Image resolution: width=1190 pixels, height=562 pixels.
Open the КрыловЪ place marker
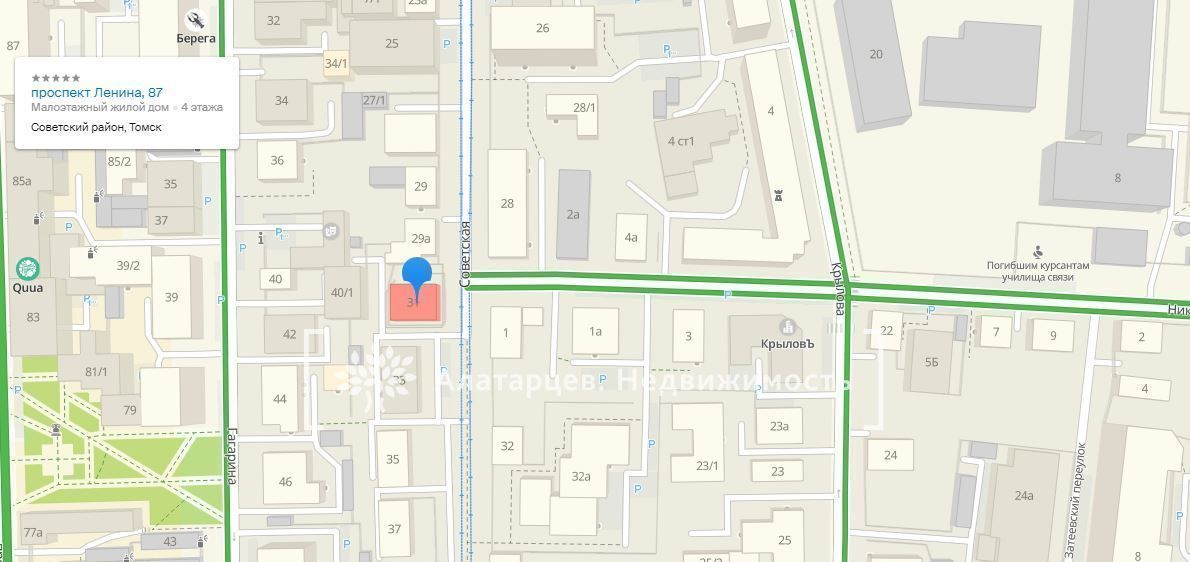pyautogui.click(x=788, y=328)
